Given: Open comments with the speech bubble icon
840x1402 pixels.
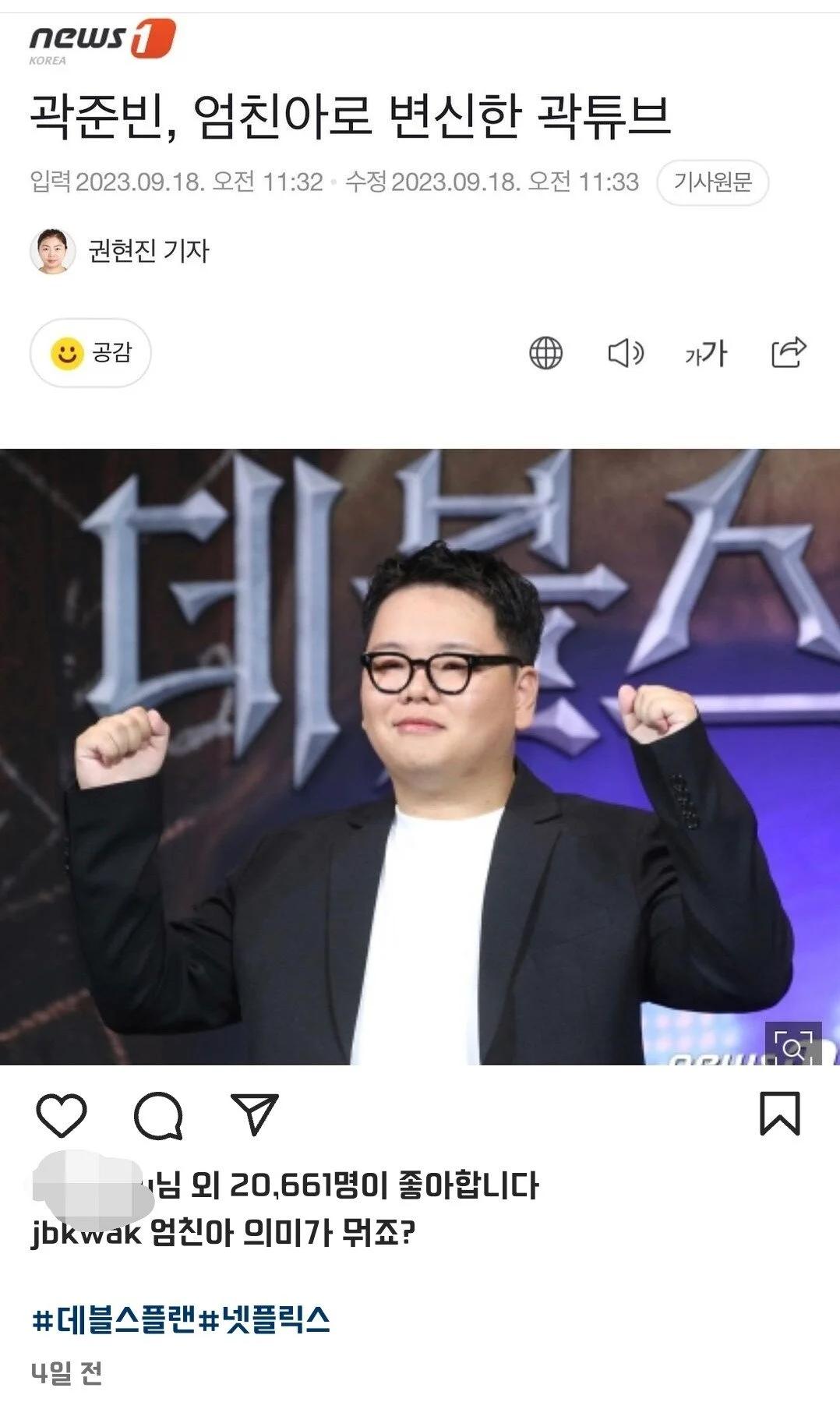Looking at the screenshot, I should (x=158, y=1115).
